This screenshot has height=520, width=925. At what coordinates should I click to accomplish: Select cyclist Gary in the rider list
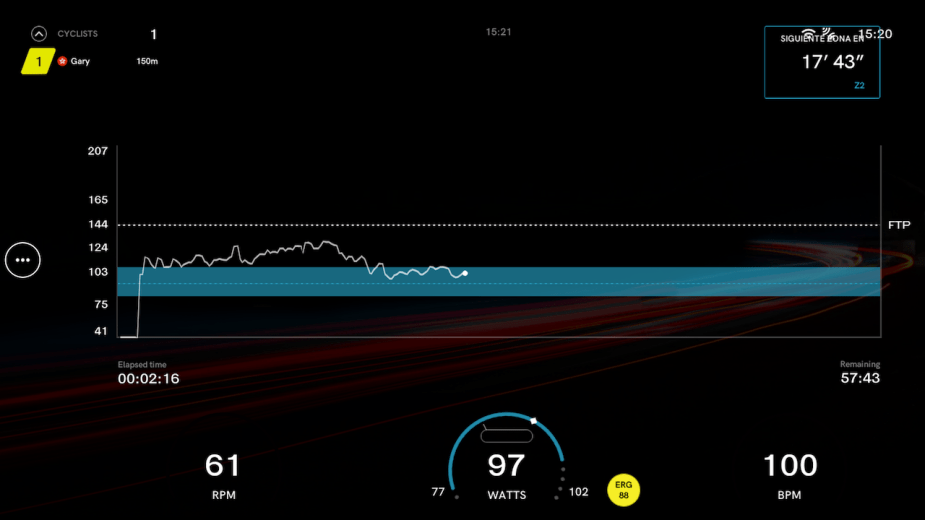click(x=79, y=62)
